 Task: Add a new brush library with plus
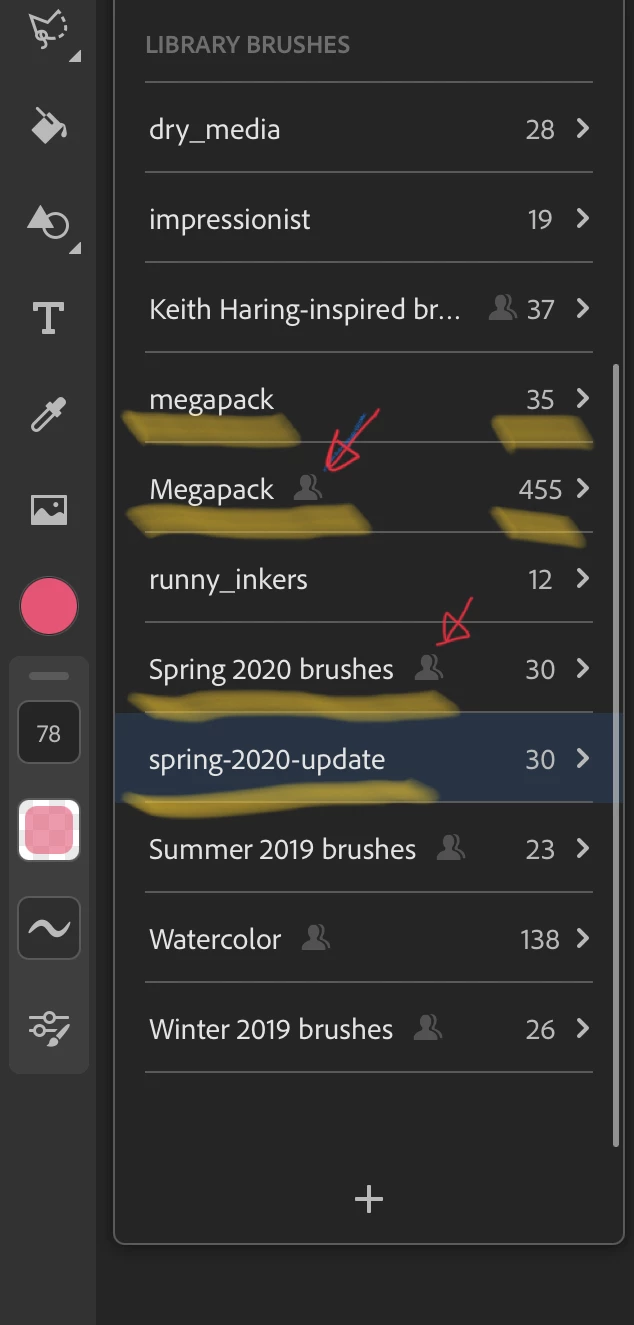click(x=369, y=1199)
